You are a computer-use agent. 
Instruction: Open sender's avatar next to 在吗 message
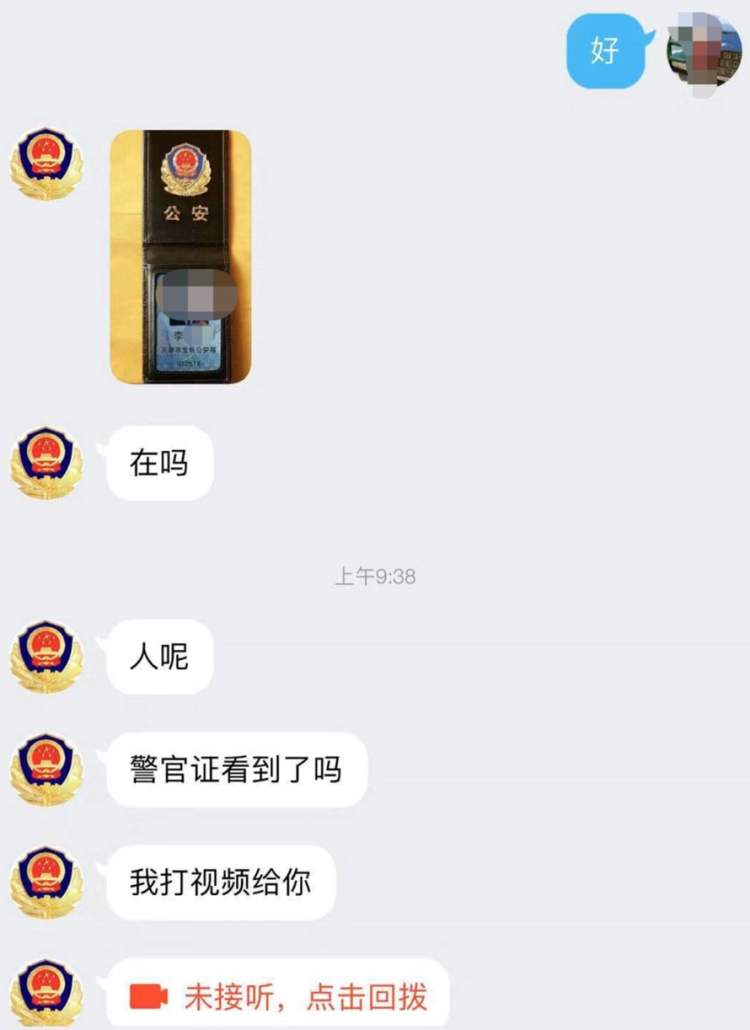pos(46,462)
